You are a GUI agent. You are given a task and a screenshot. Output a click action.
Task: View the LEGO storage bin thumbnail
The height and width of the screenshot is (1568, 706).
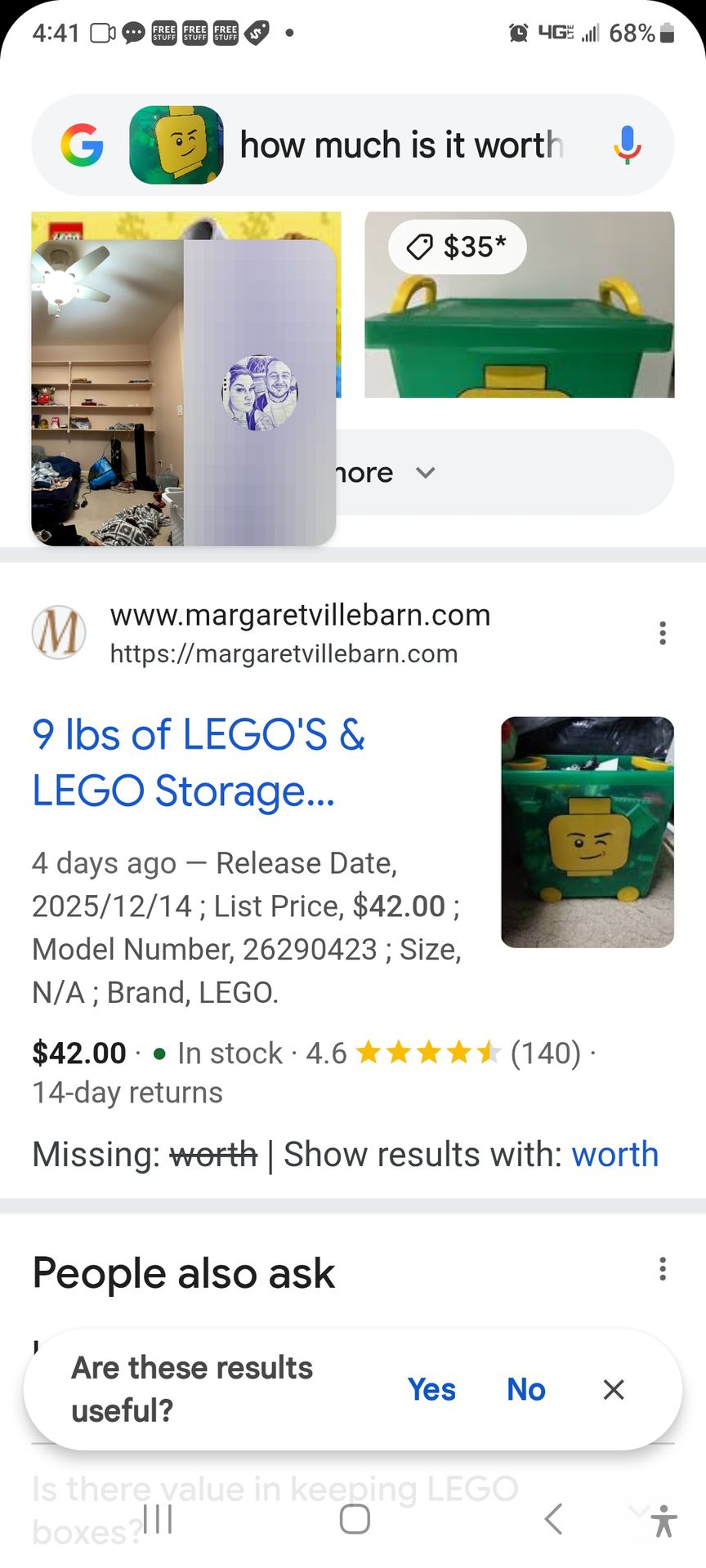[587, 831]
